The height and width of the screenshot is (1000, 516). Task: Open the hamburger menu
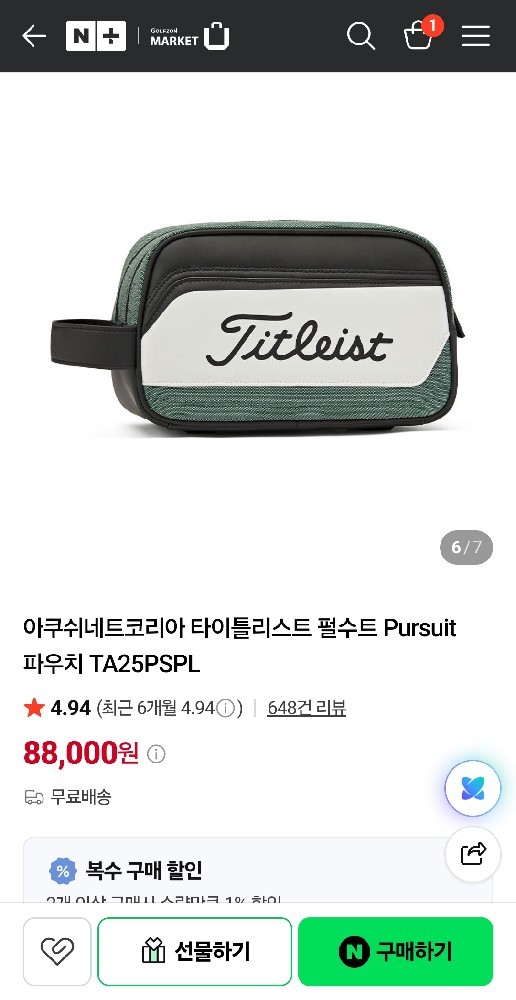(x=476, y=36)
